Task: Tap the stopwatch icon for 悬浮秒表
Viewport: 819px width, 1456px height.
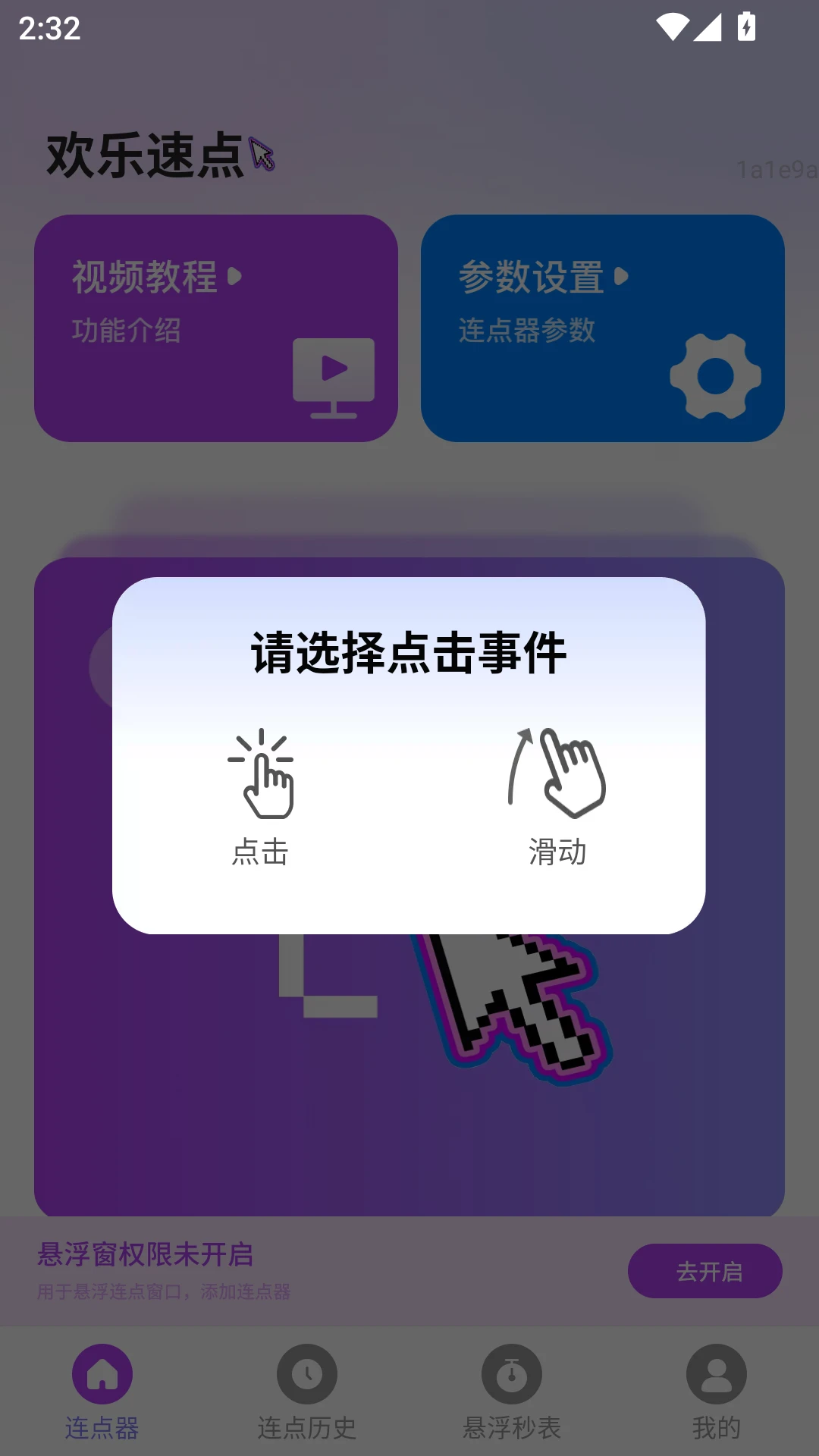Action: click(x=512, y=1374)
